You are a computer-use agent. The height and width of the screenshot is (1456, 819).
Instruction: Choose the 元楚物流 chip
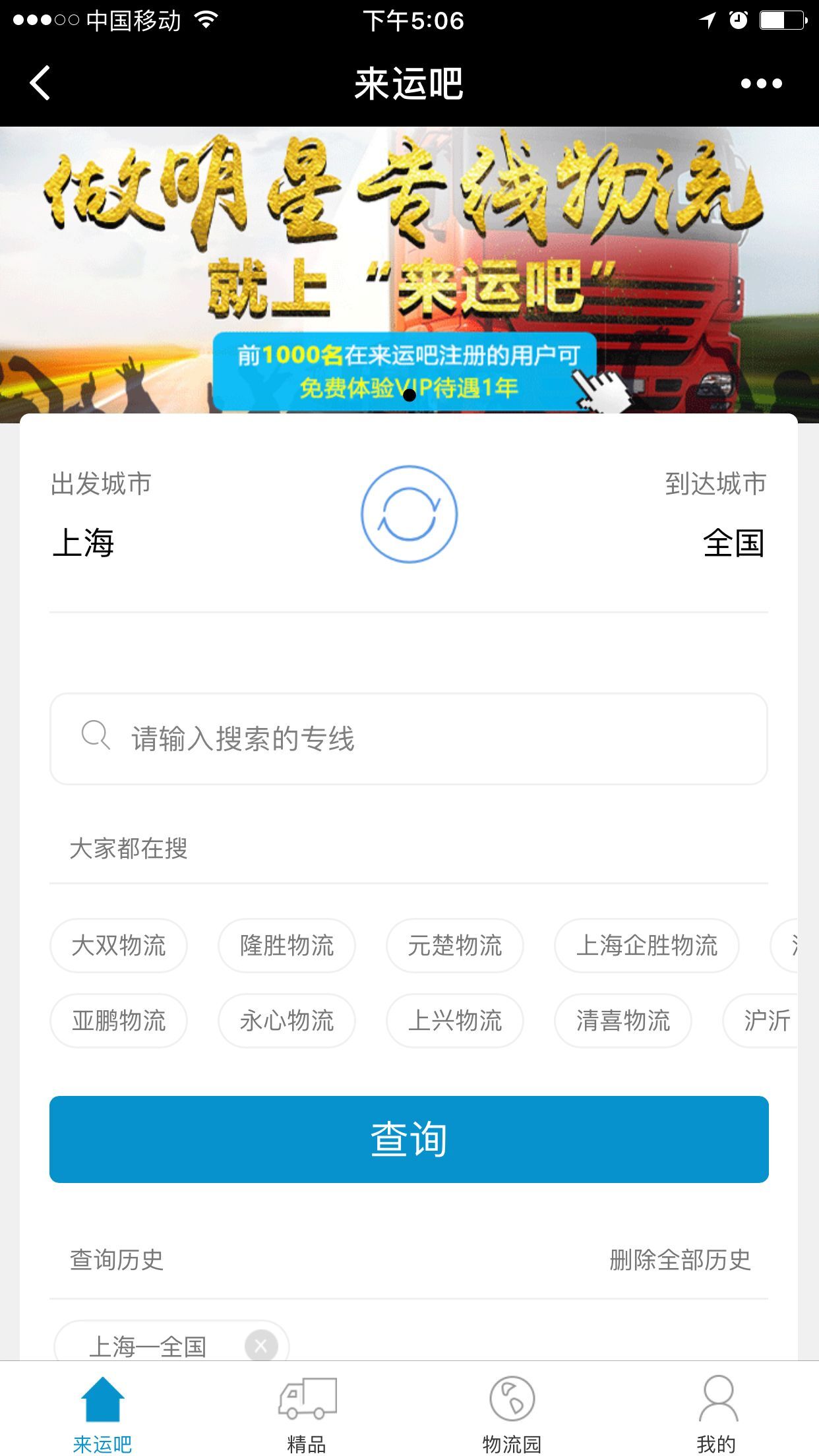click(455, 946)
